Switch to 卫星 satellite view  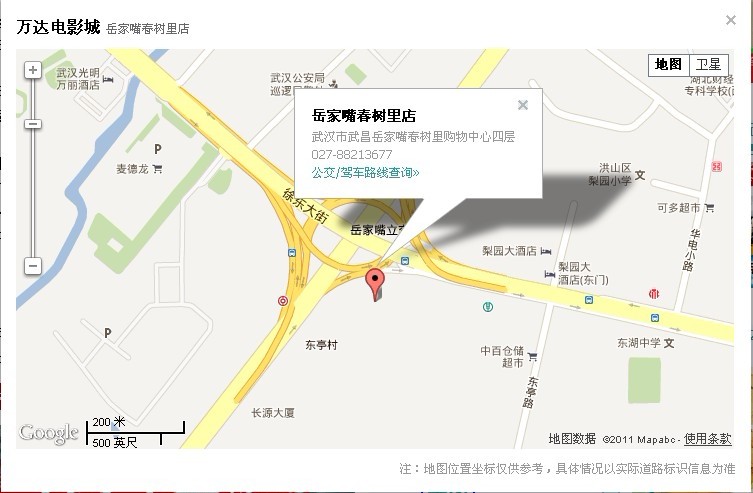click(x=708, y=64)
